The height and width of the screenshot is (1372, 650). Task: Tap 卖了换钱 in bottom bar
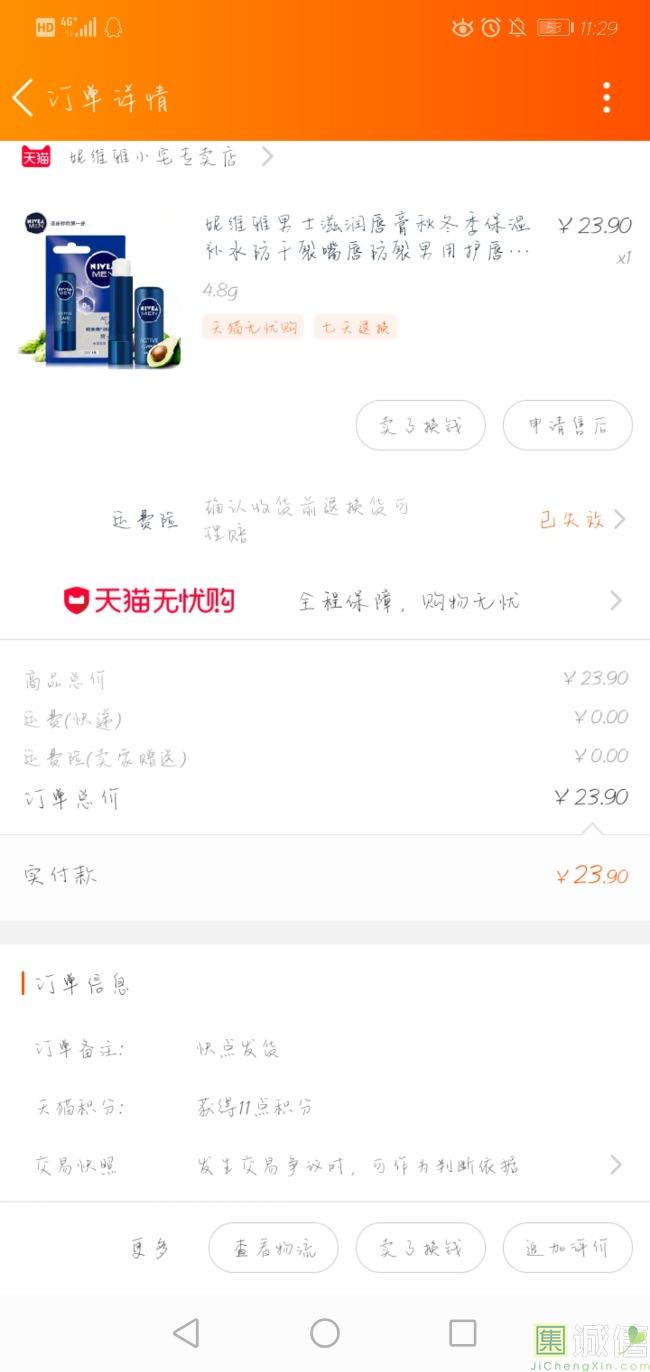coord(421,1248)
